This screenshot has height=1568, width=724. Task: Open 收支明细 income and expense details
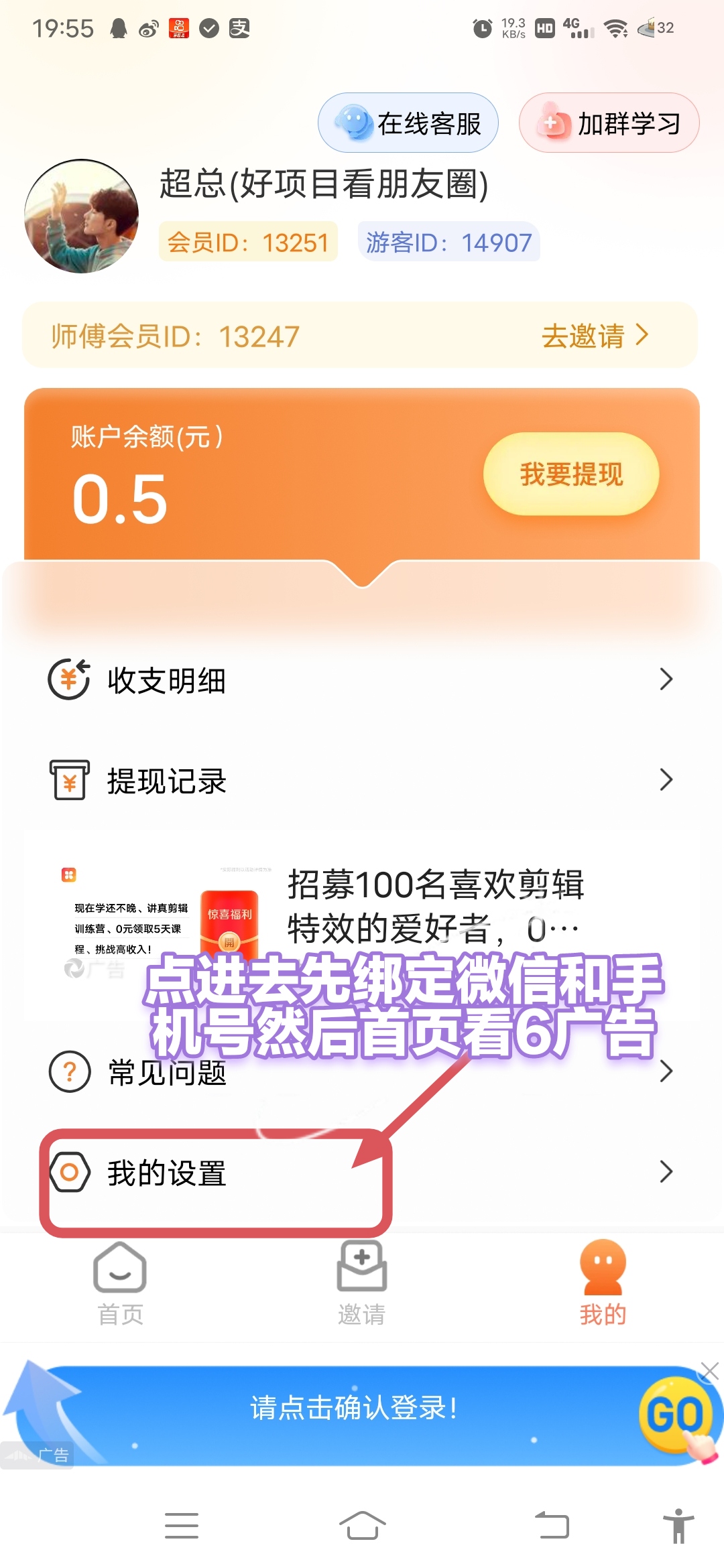tap(362, 679)
